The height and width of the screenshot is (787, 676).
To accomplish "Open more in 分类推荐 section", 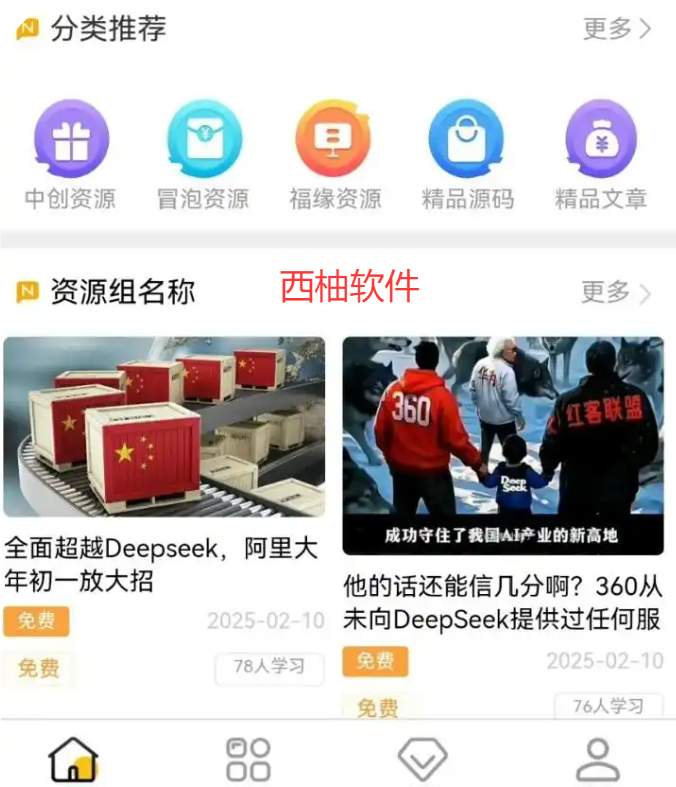I will point(616,28).
